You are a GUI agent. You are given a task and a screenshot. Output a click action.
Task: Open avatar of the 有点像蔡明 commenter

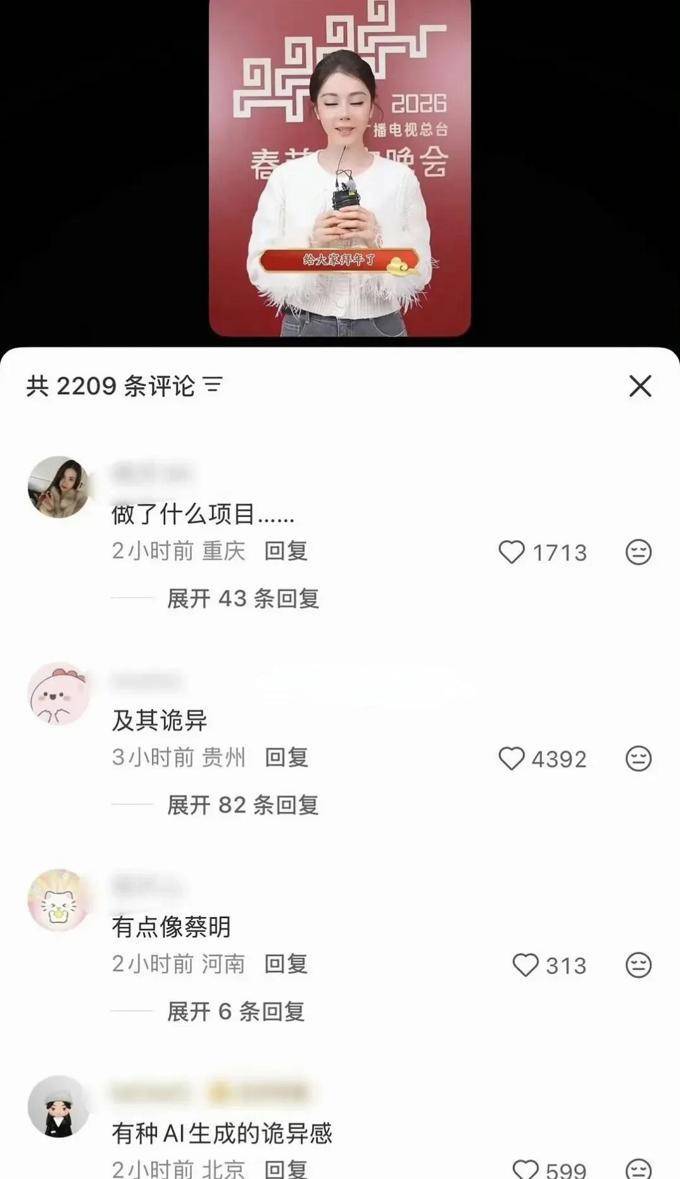(58, 900)
